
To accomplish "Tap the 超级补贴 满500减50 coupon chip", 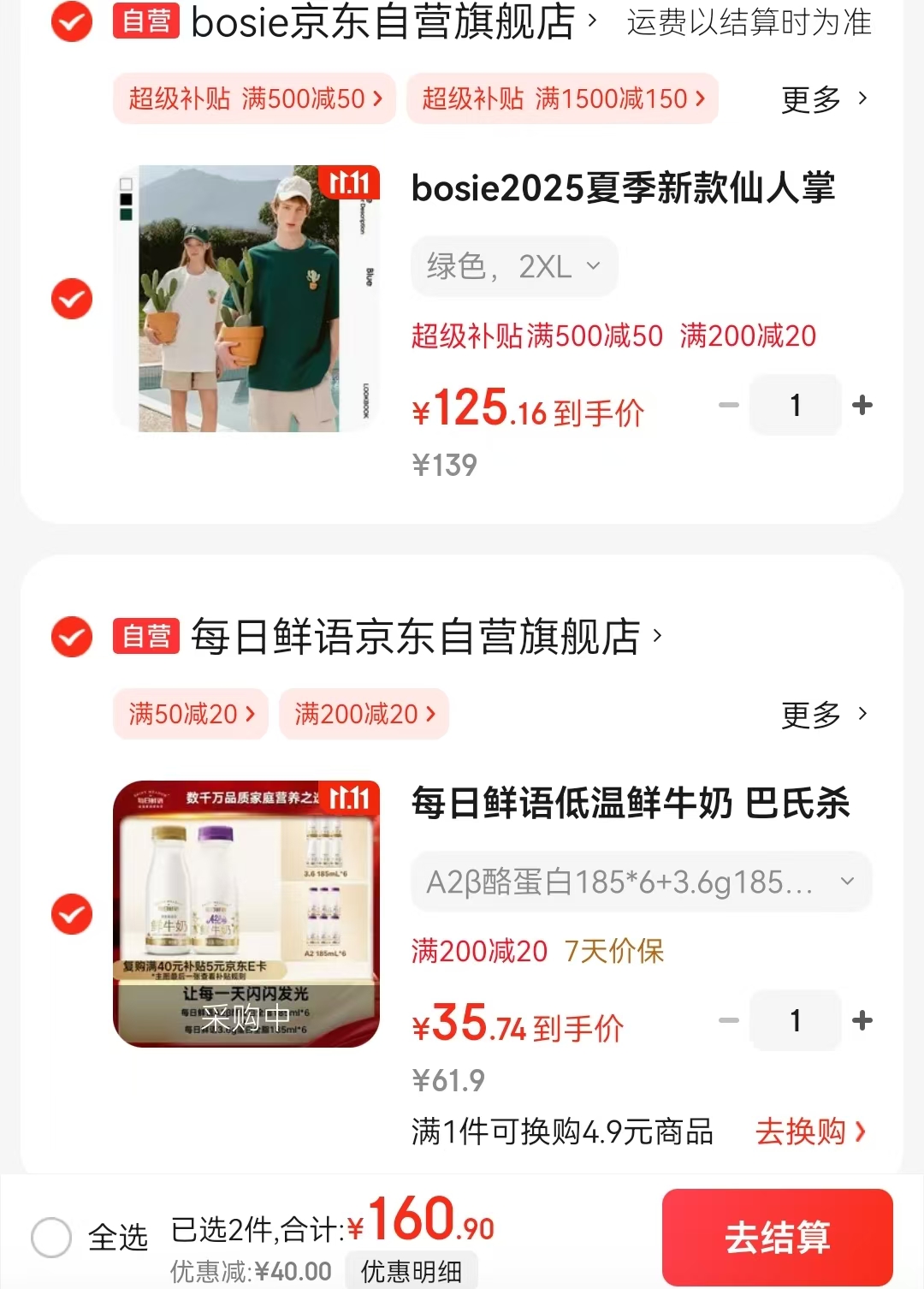I will pyautogui.click(x=254, y=99).
